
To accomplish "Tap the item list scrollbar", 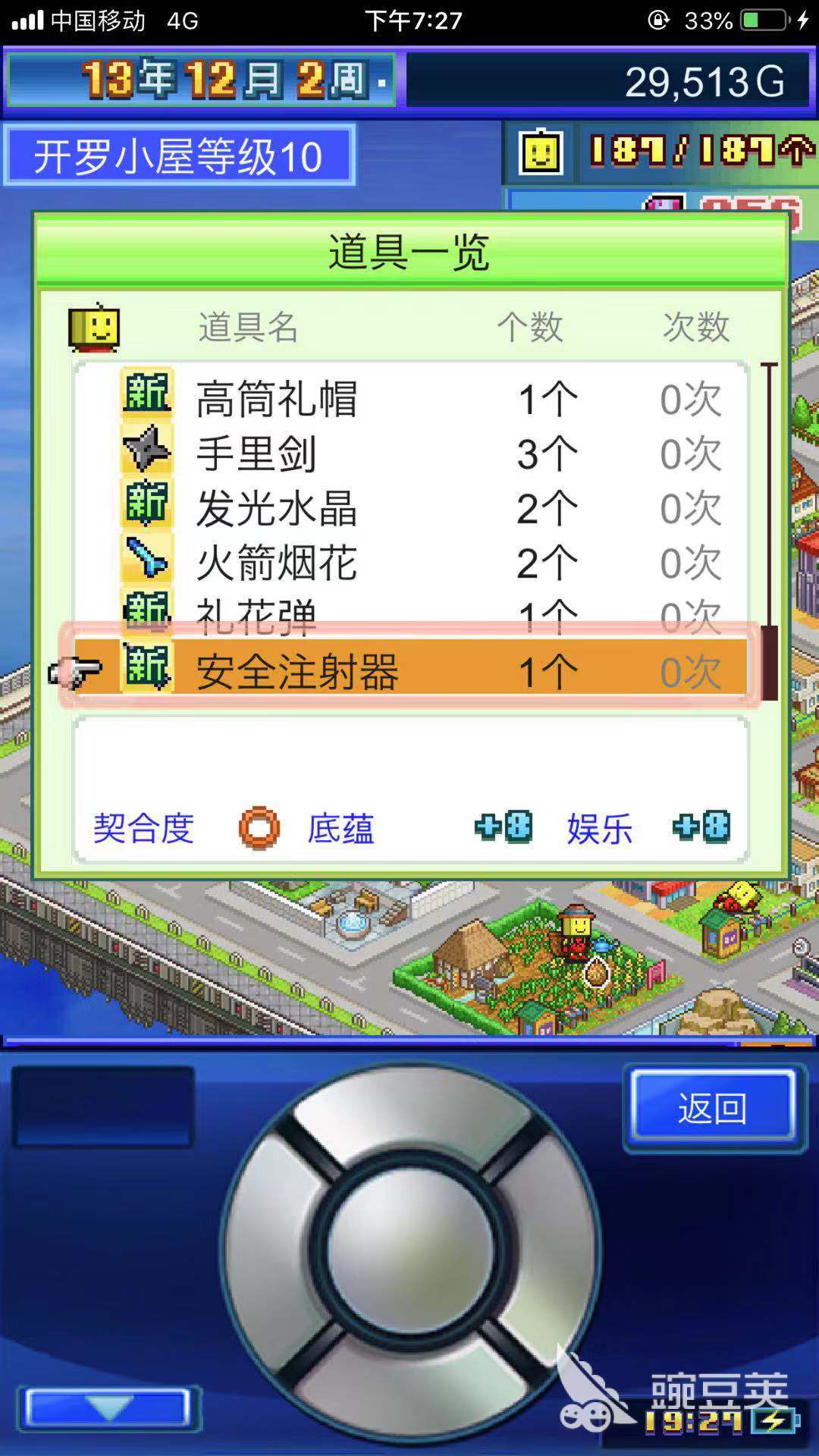I will (x=769, y=531).
